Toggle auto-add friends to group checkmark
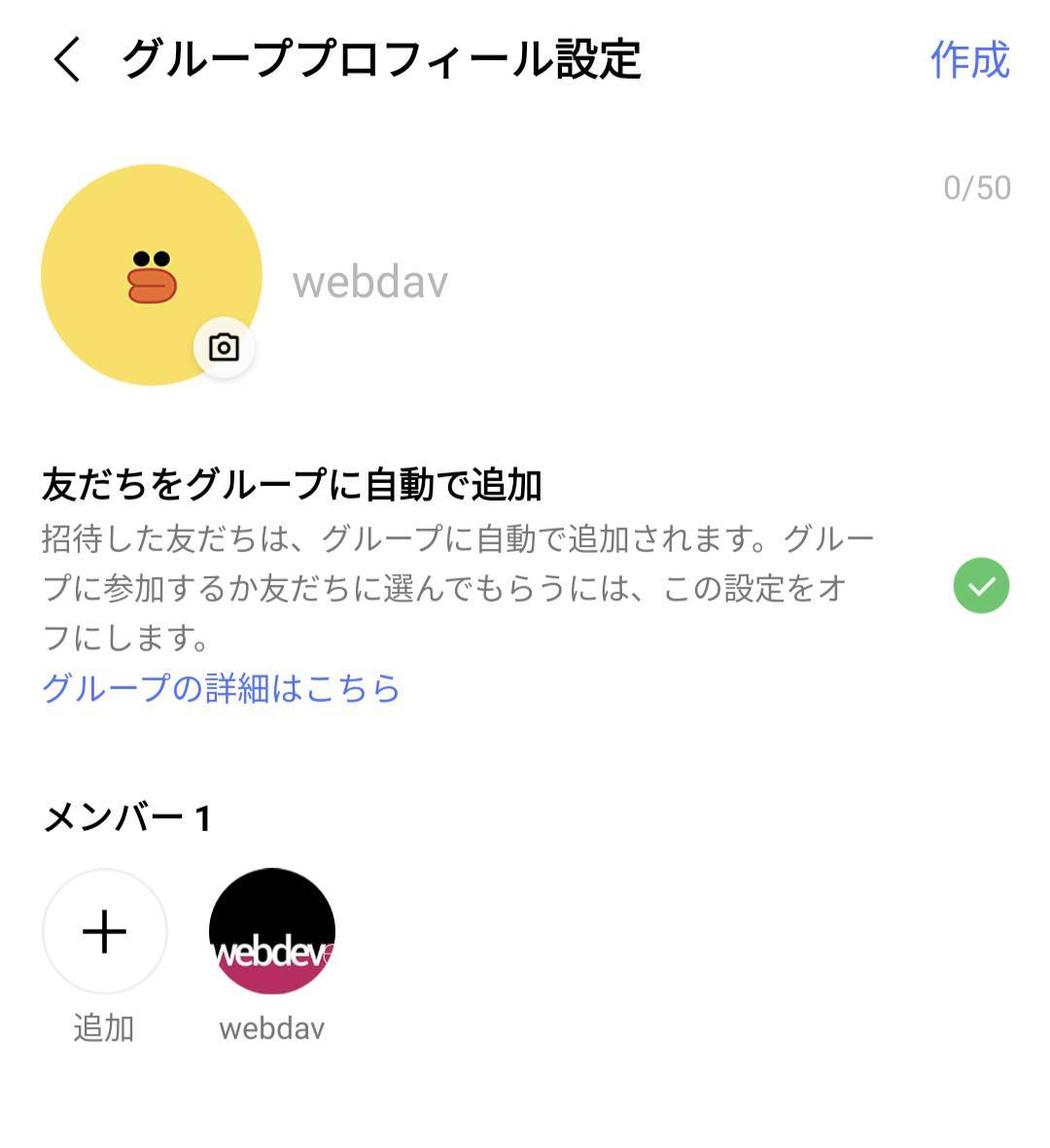This screenshot has width=1050, height=1148. (x=981, y=586)
